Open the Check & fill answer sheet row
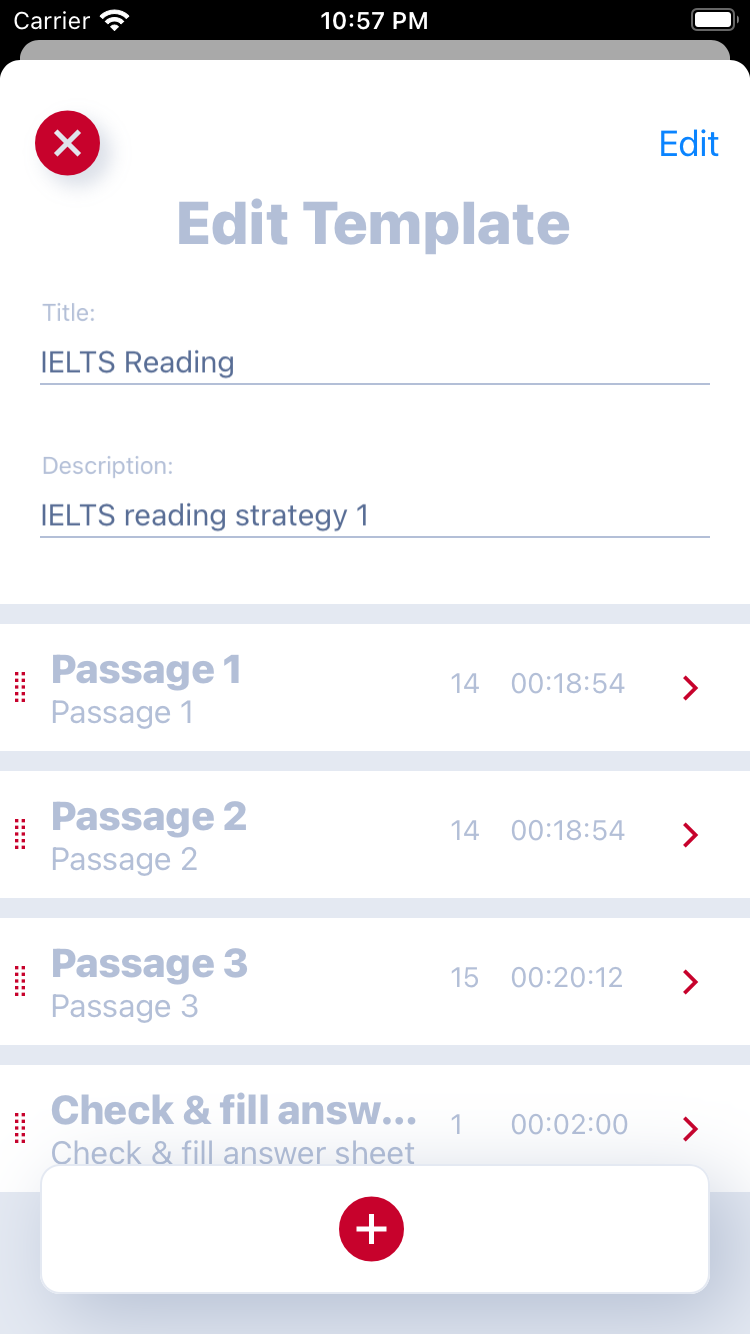This screenshot has height=1334, width=750. [x=375, y=1117]
